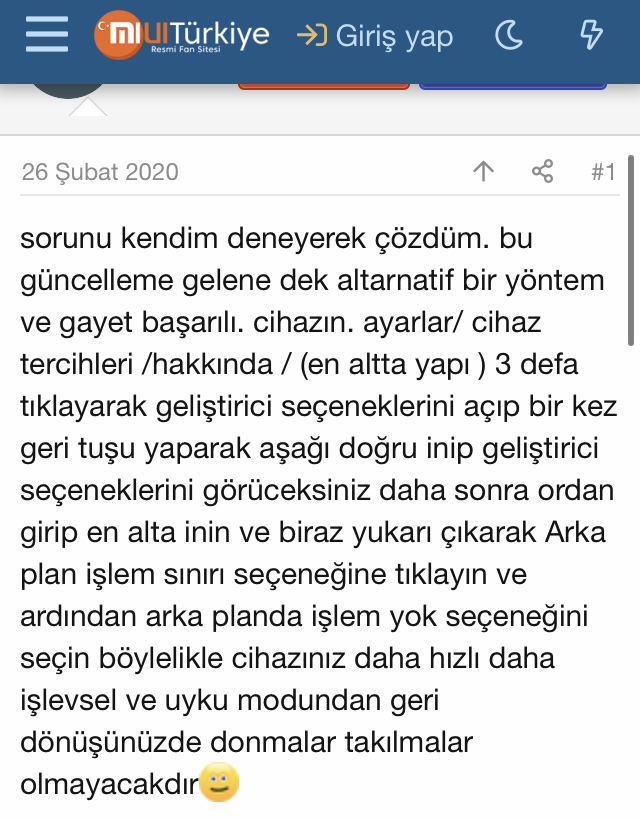Tap Giriş yap to log in

[375, 37]
